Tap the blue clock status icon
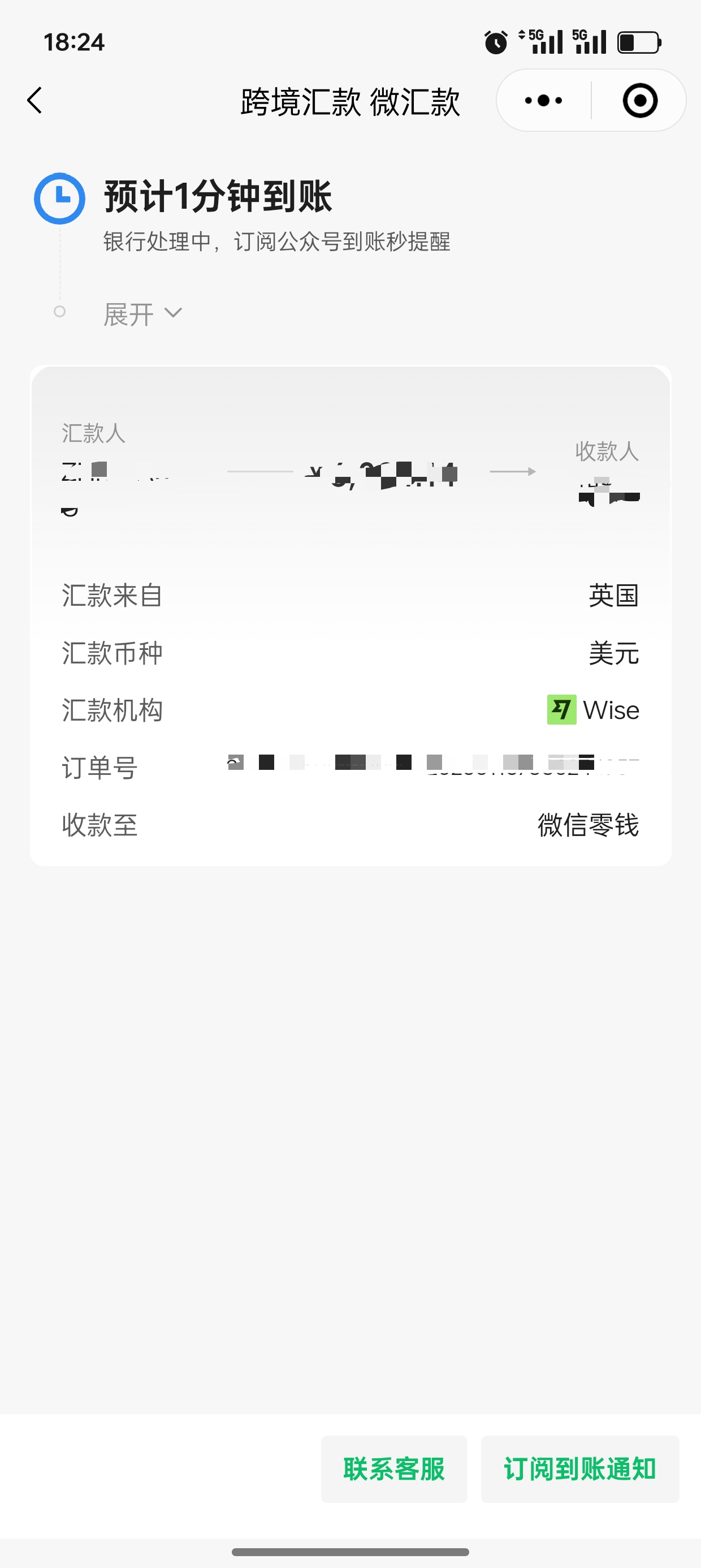 click(59, 198)
